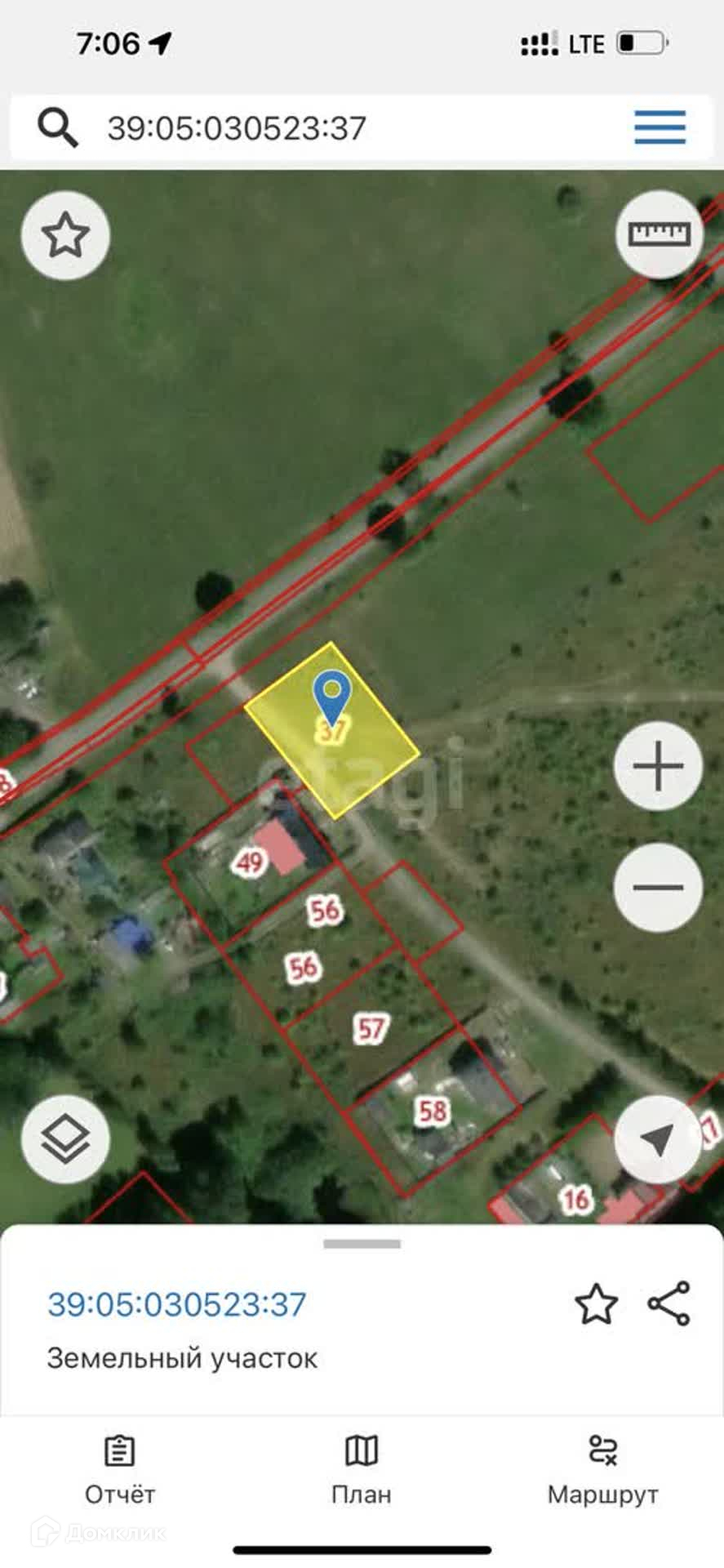The height and width of the screenshot is (1568, 724).
Task: Open the hamburger menu
Action: pyautogui.click(x=660, y=127)
